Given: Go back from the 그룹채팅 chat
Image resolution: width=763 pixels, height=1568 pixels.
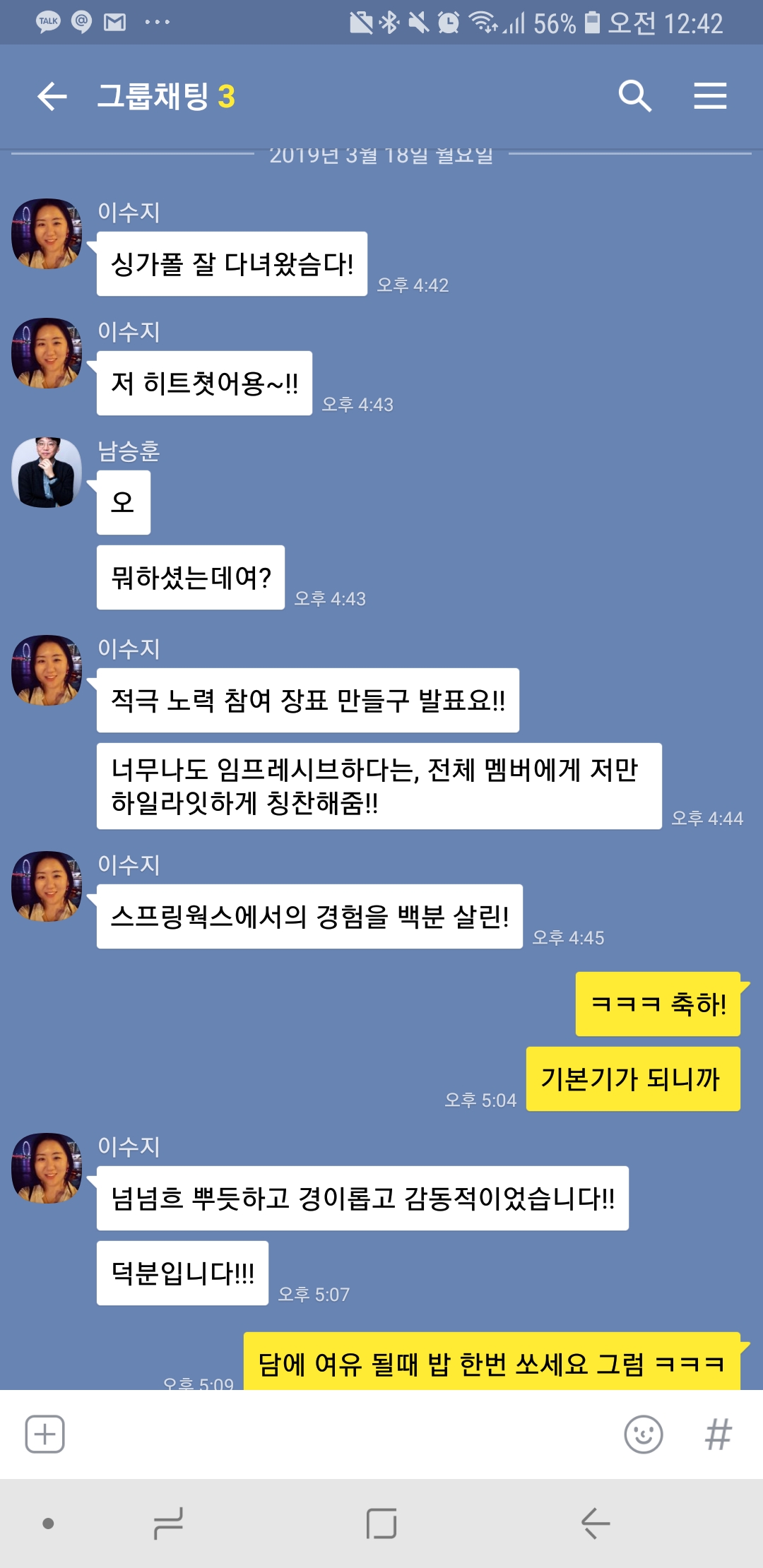Looking at the screenshot, I should (x=52, y=96).
